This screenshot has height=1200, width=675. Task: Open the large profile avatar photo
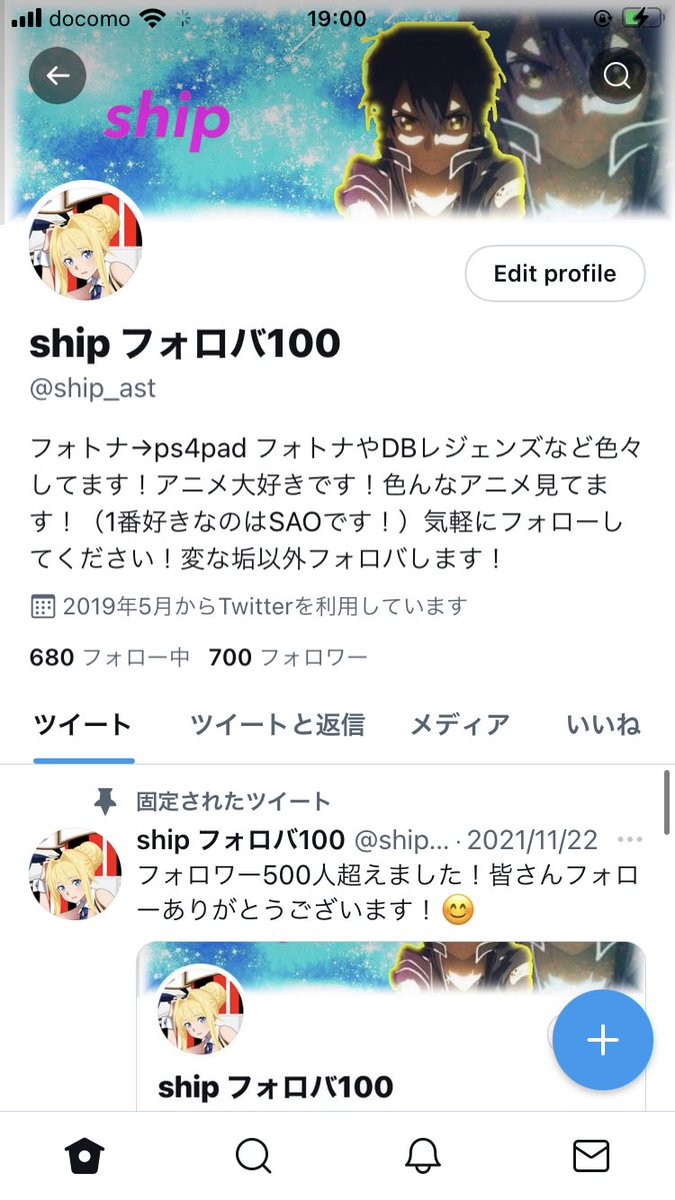coord(85,243)
